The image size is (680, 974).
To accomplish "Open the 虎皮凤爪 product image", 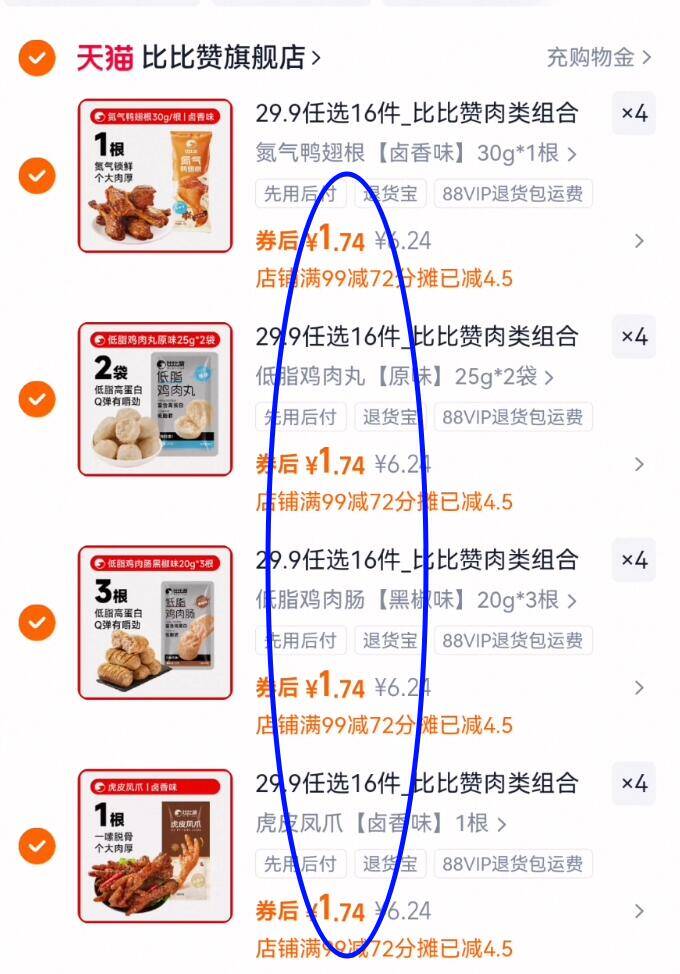I will tap(155, 846).
